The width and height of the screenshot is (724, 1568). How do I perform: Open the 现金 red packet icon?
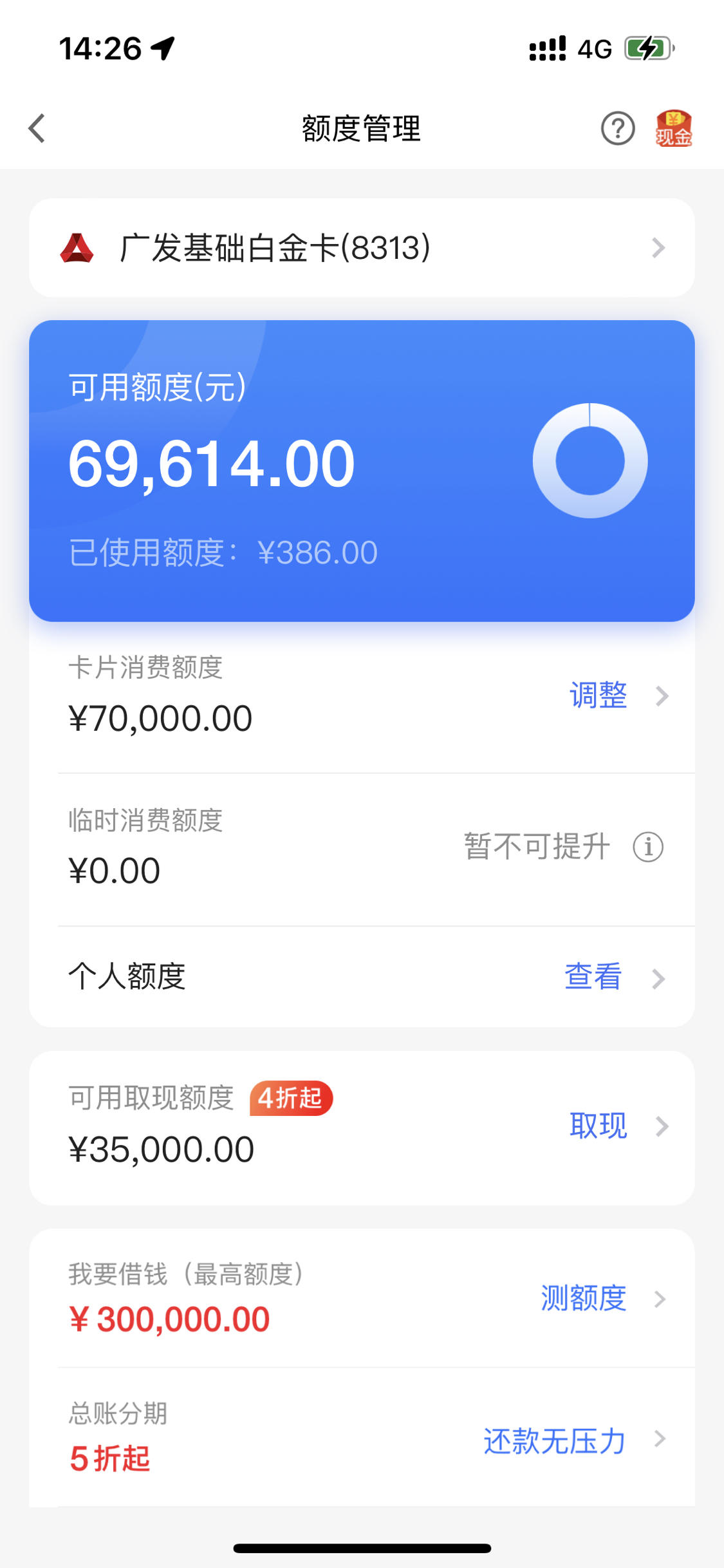pos(674,128)
